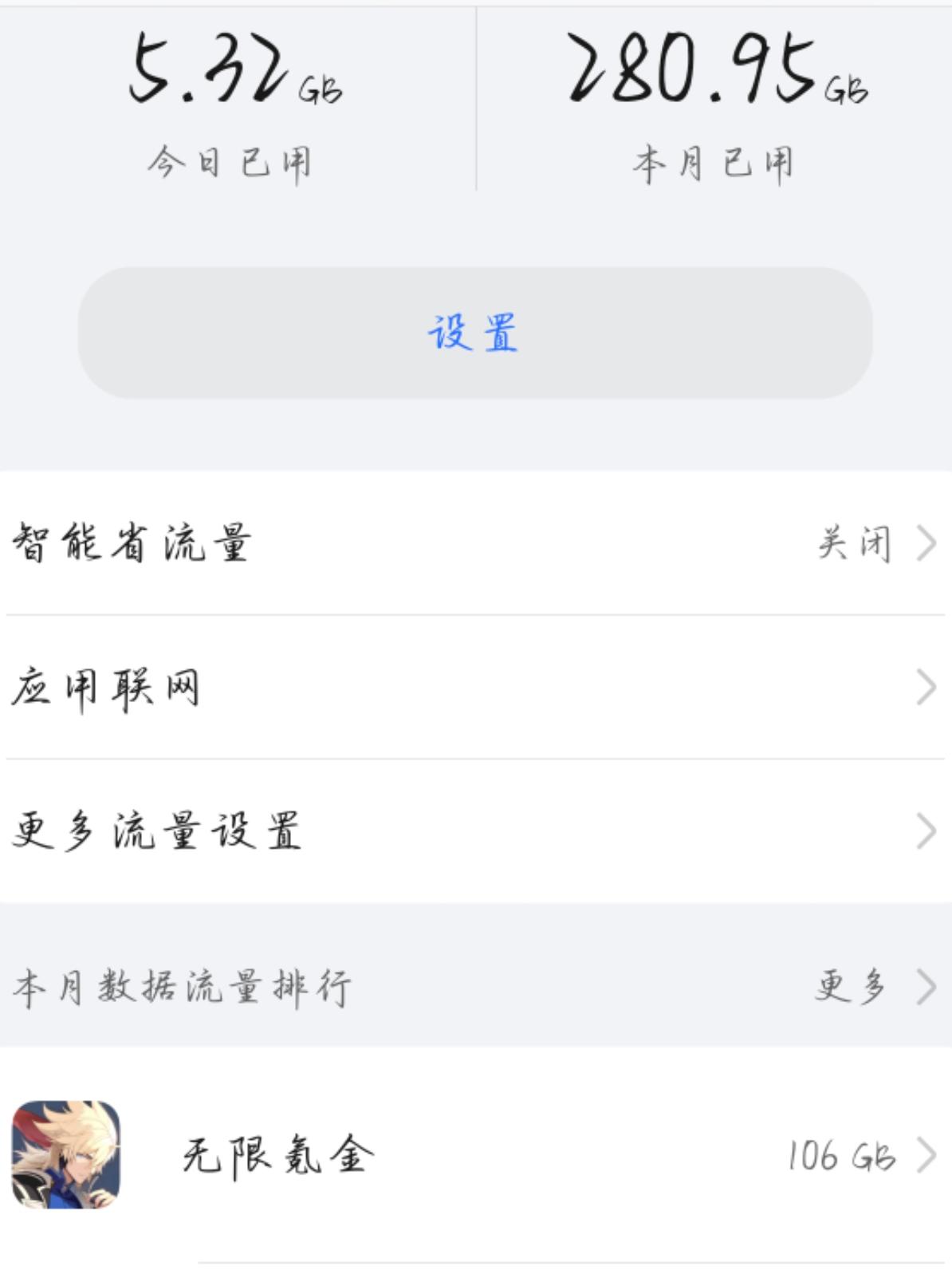This screenshot has width=952, height=1270.
Task: Select the 本月数据流量排行 section header
Action: pyautogui.click(x=183, y=987)
